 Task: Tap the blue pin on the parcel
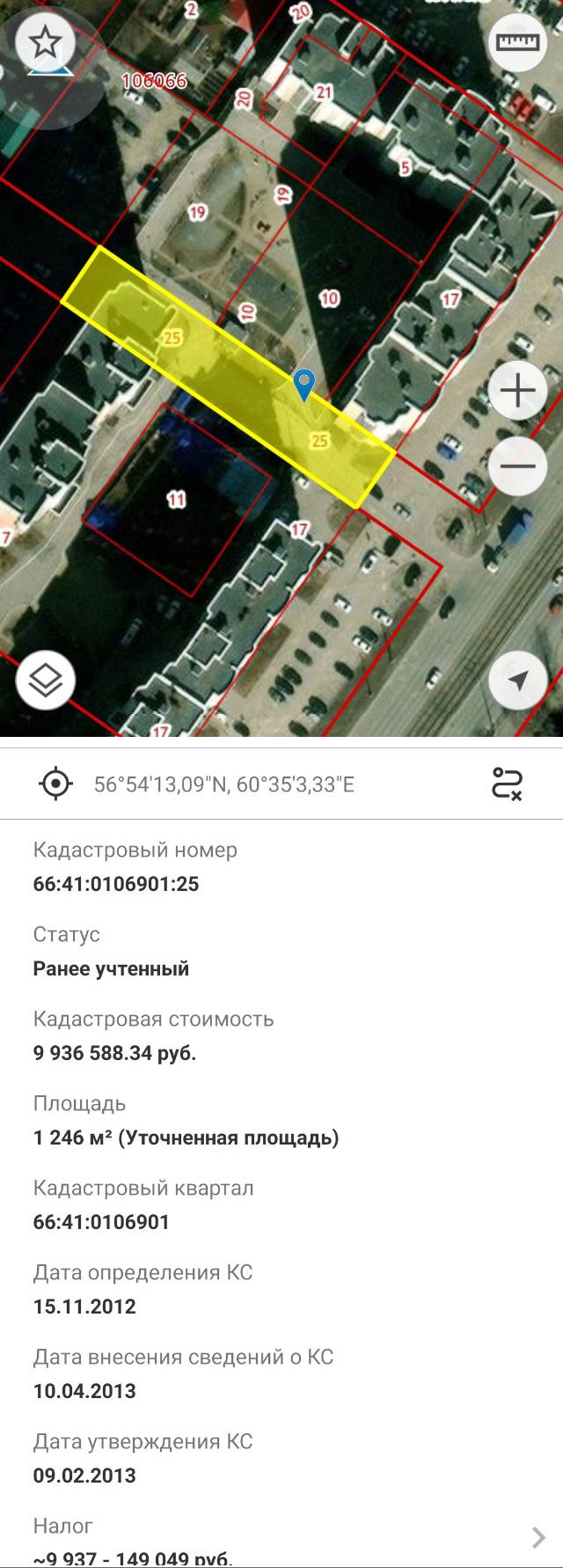coord(303,384)
